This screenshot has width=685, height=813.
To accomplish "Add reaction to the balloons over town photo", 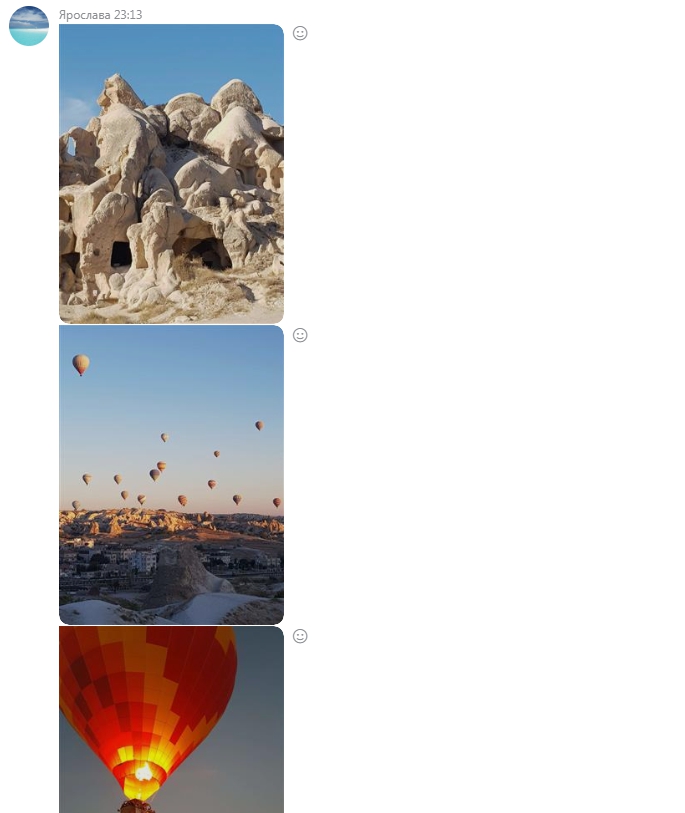I will point(300,335).
